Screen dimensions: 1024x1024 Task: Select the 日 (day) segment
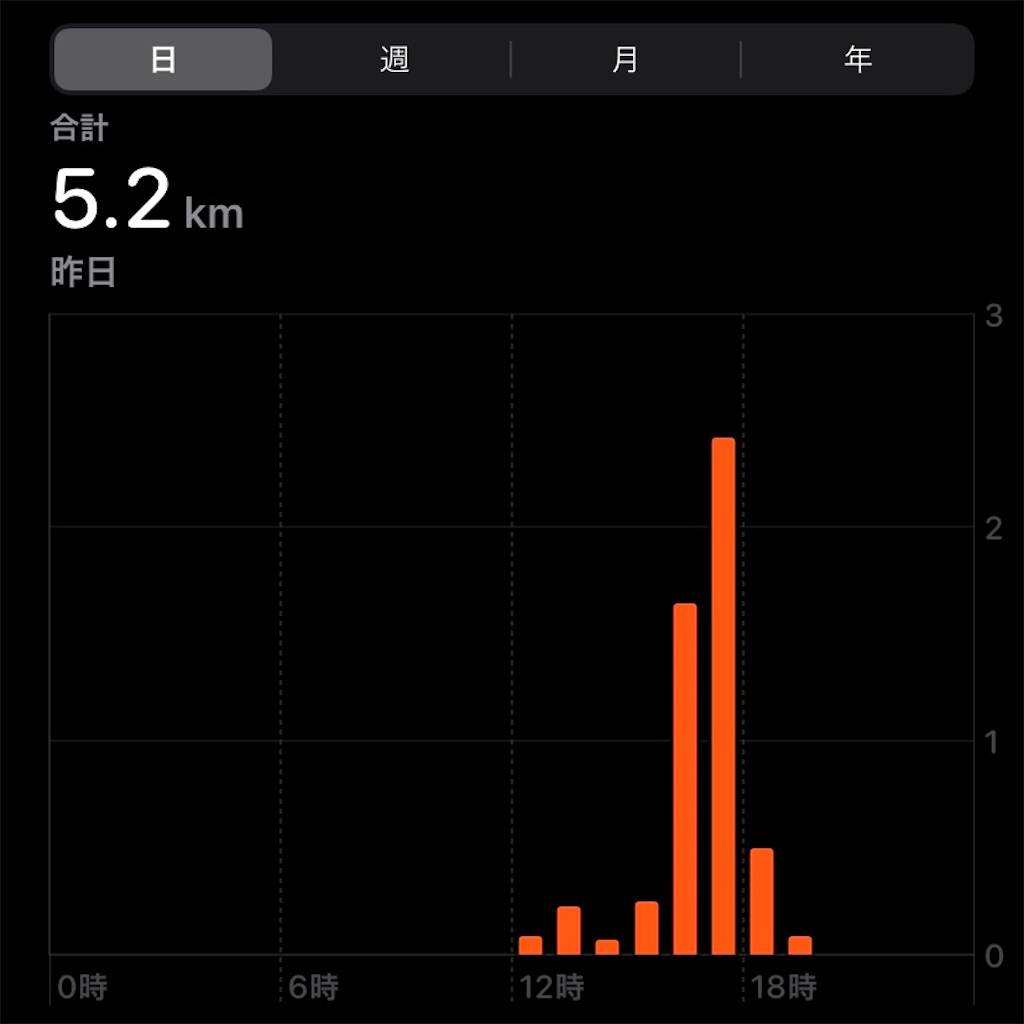click(x=163, y=60)
